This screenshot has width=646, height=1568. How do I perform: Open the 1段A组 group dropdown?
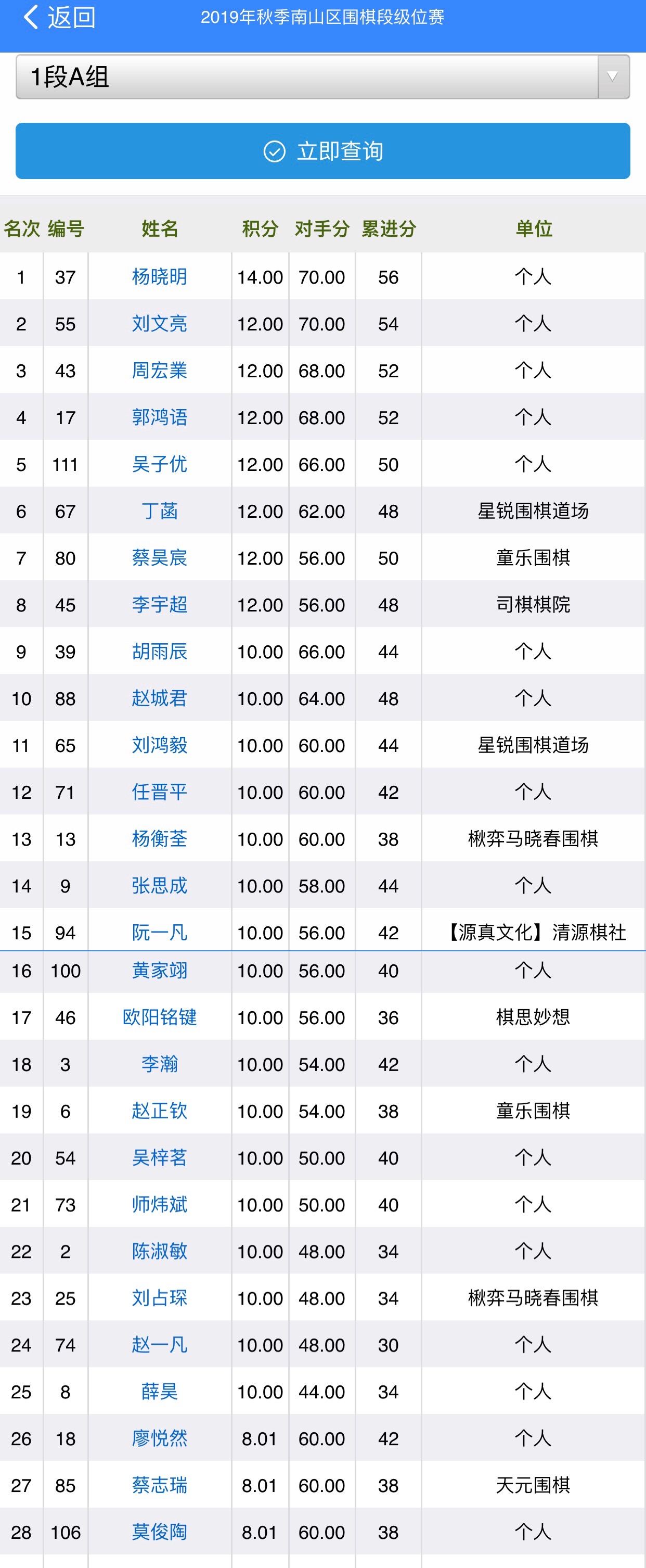click(322, 77)
